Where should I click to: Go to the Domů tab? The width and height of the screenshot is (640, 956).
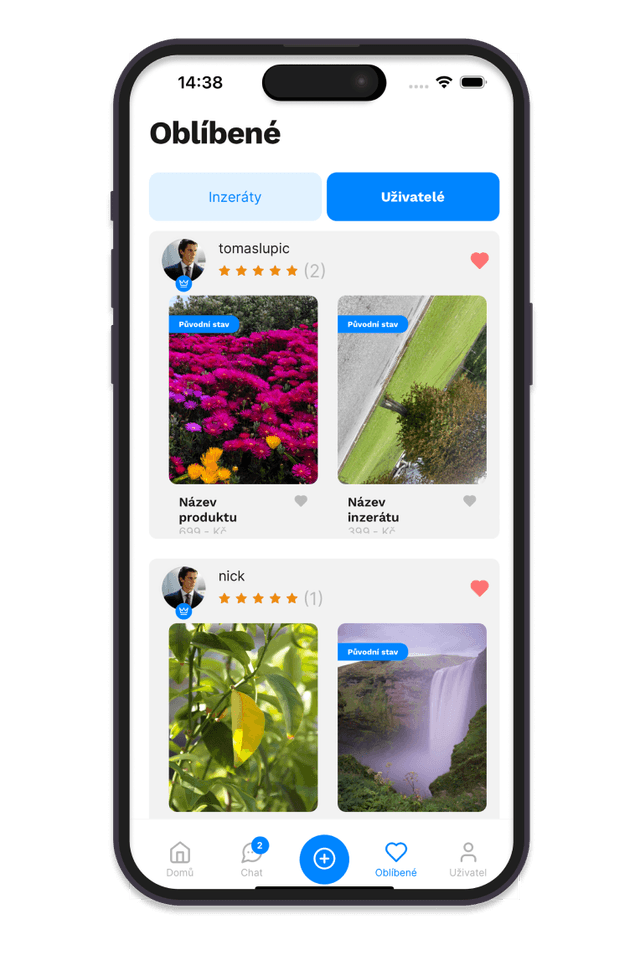click(180, 858)
